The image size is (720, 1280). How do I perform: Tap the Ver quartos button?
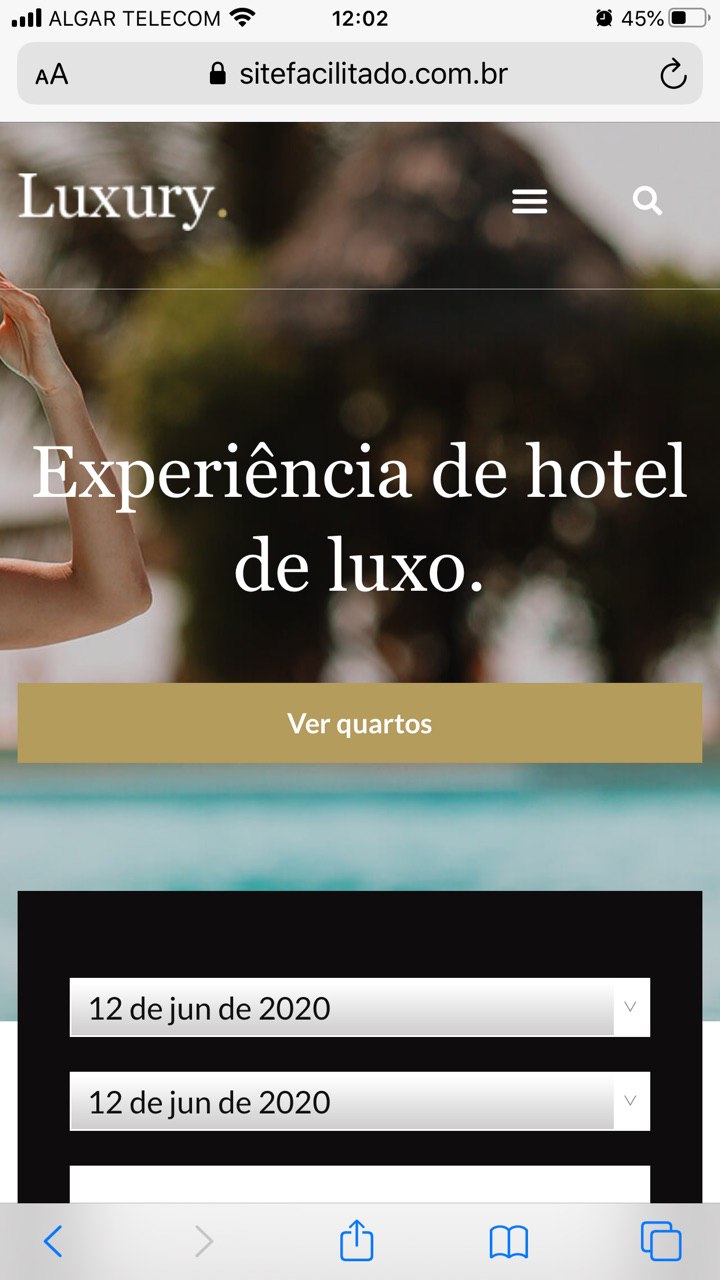[x=360, y=723]
